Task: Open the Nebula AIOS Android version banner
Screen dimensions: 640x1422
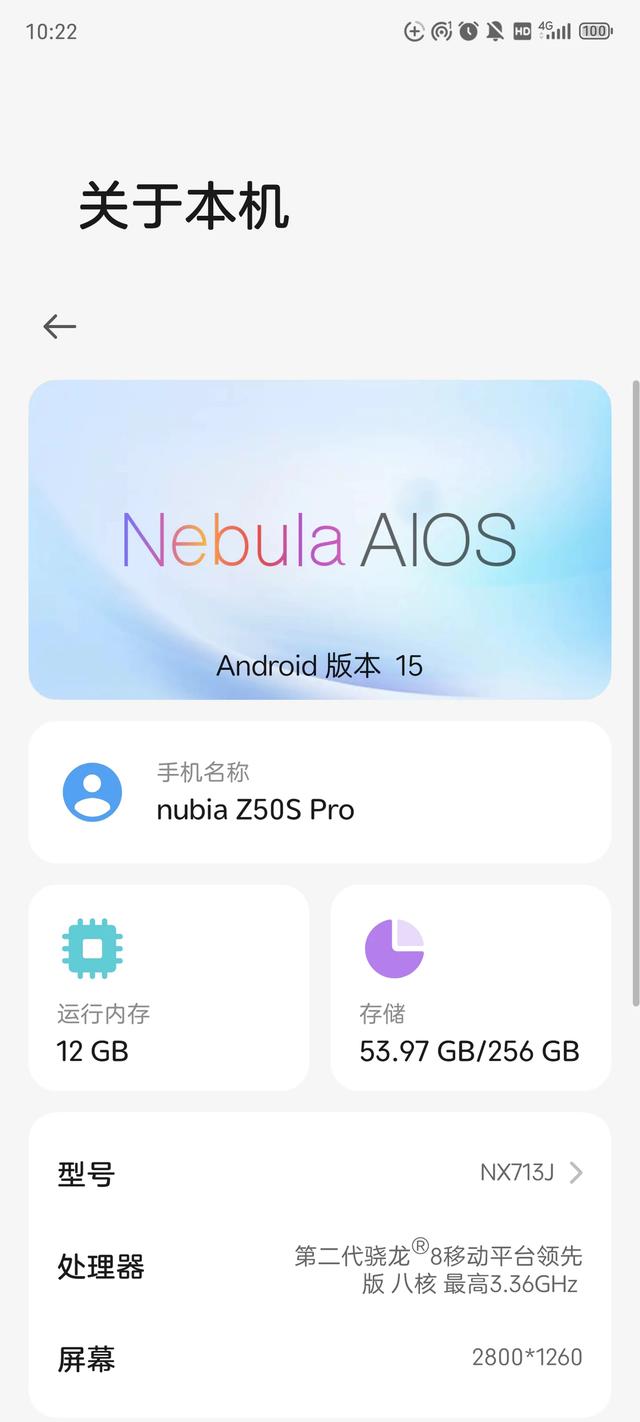Action: click(x=319, y=540)
